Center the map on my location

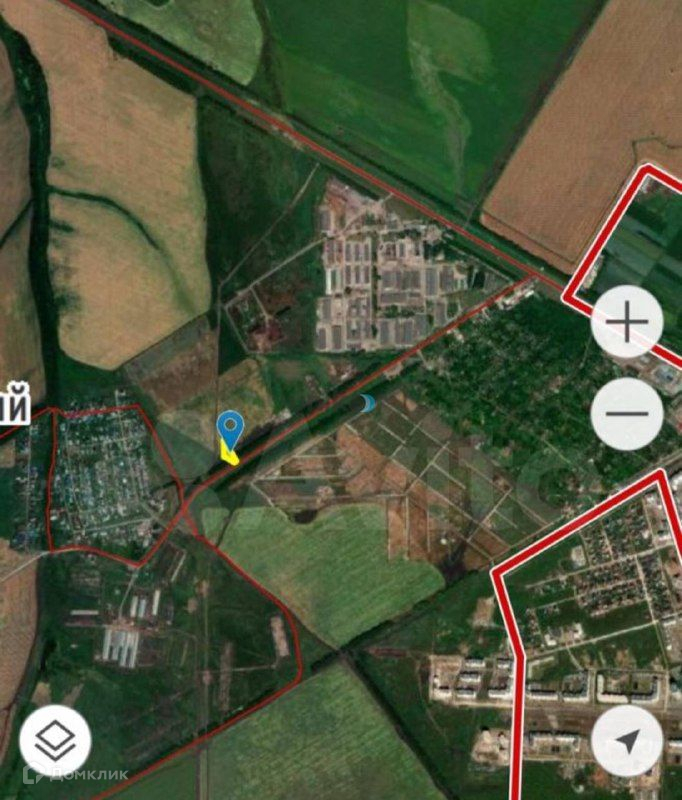[x=627, y=741]
